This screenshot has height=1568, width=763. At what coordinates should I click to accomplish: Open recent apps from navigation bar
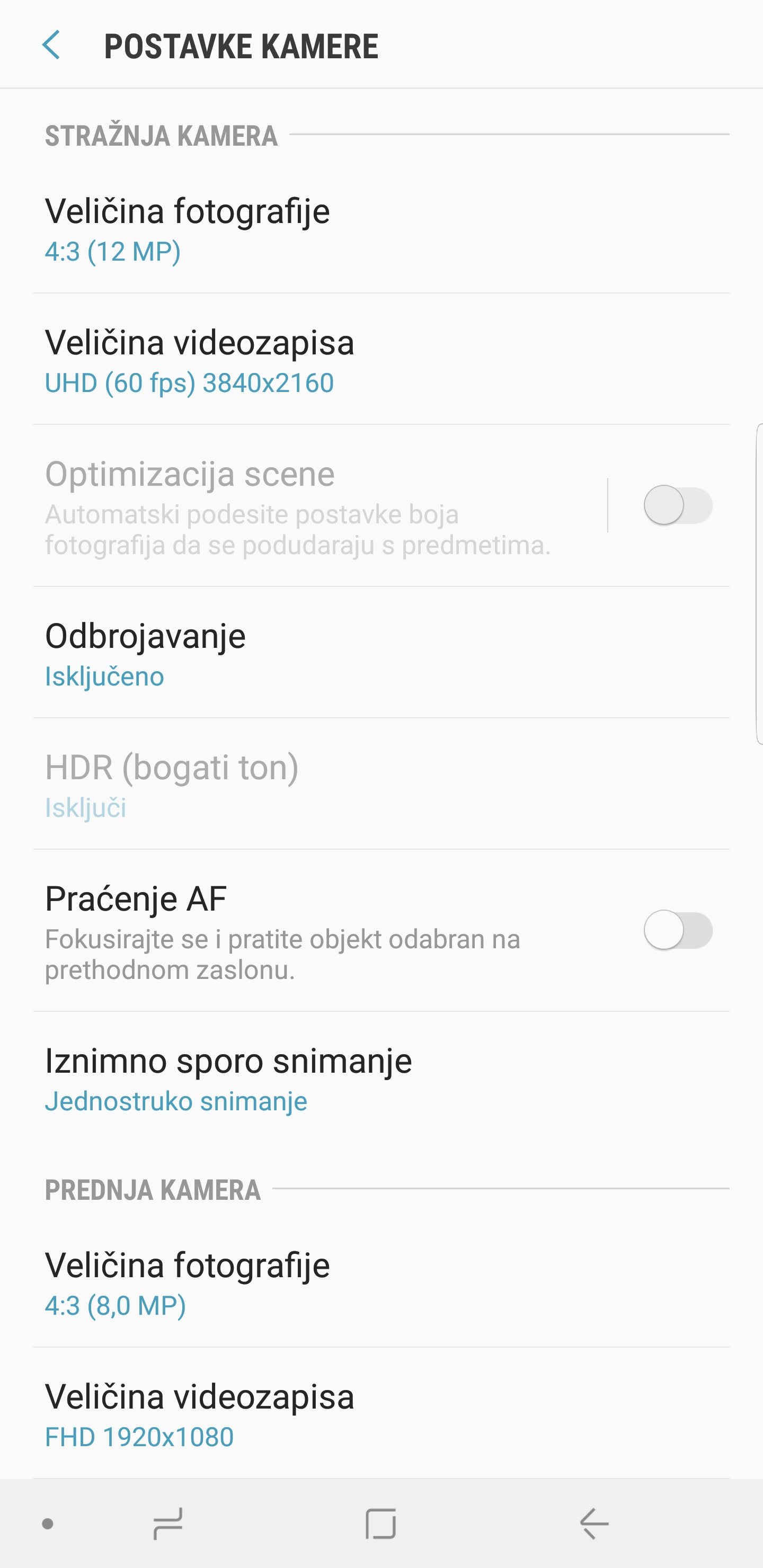coord(167,1524)
